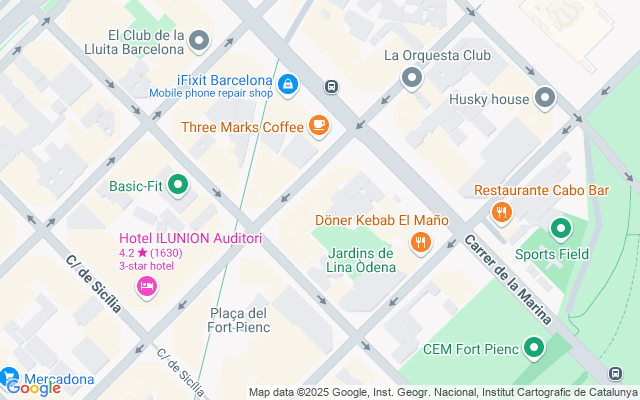View La Orquesta Club place pin
Screen dimensions: 640x400
(411, 77)
